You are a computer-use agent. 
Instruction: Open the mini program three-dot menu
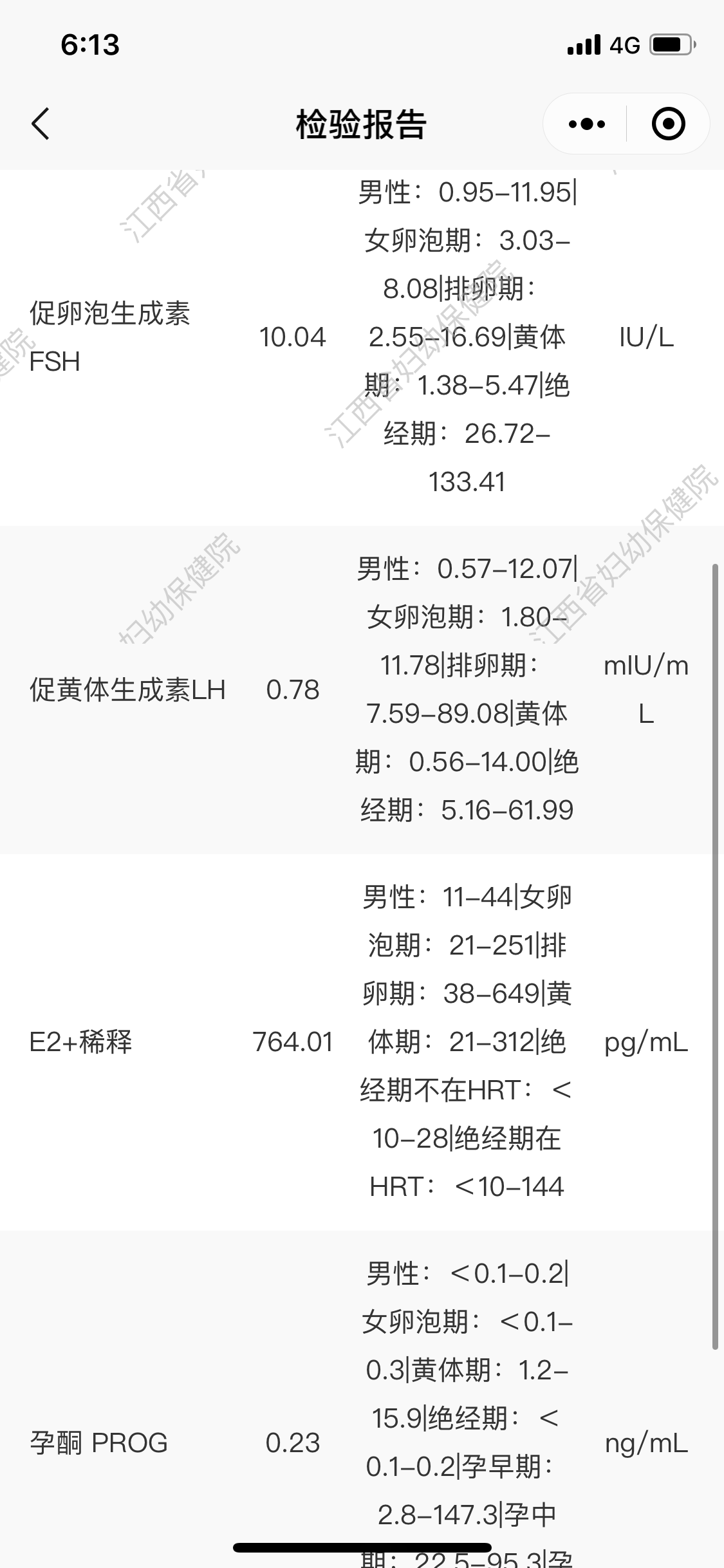point(586,124)
